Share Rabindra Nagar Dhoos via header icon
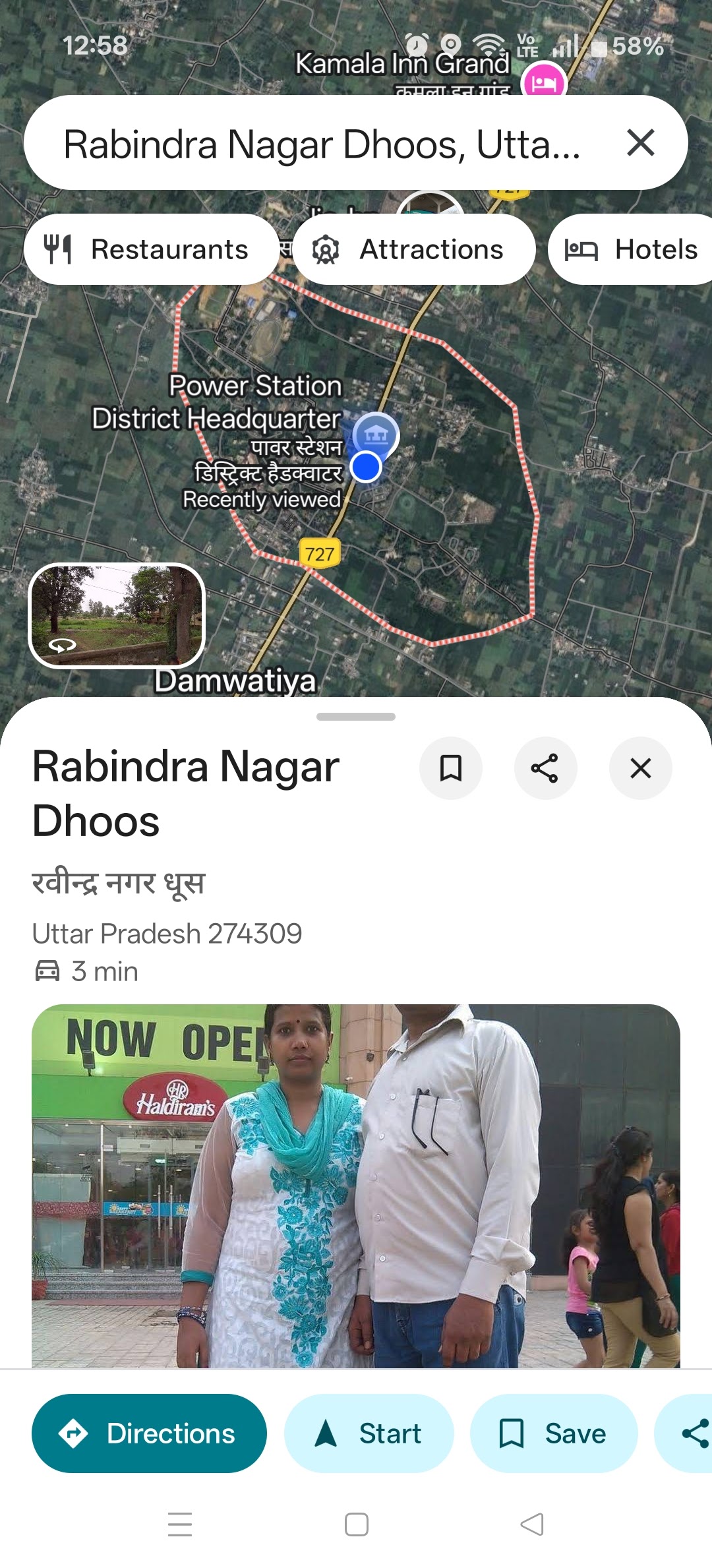 545,768
